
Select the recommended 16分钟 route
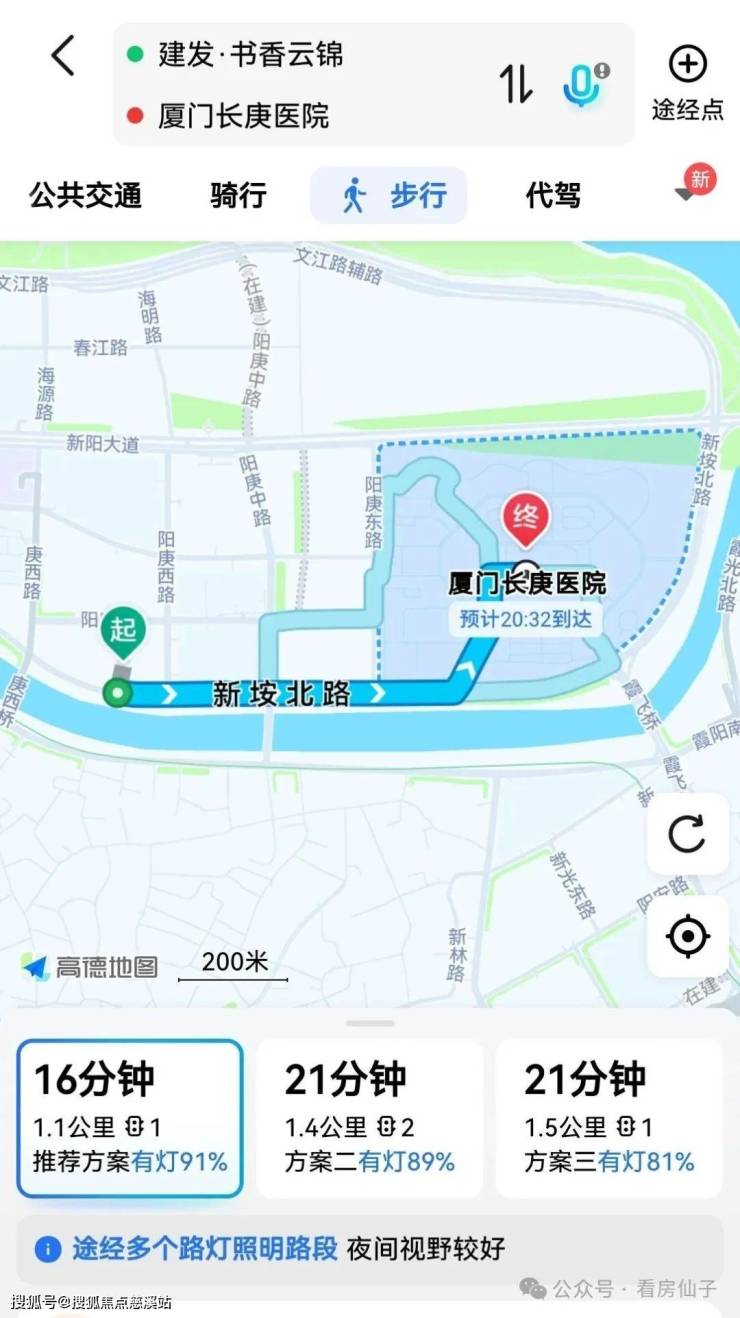click(x=130, y=1118)
